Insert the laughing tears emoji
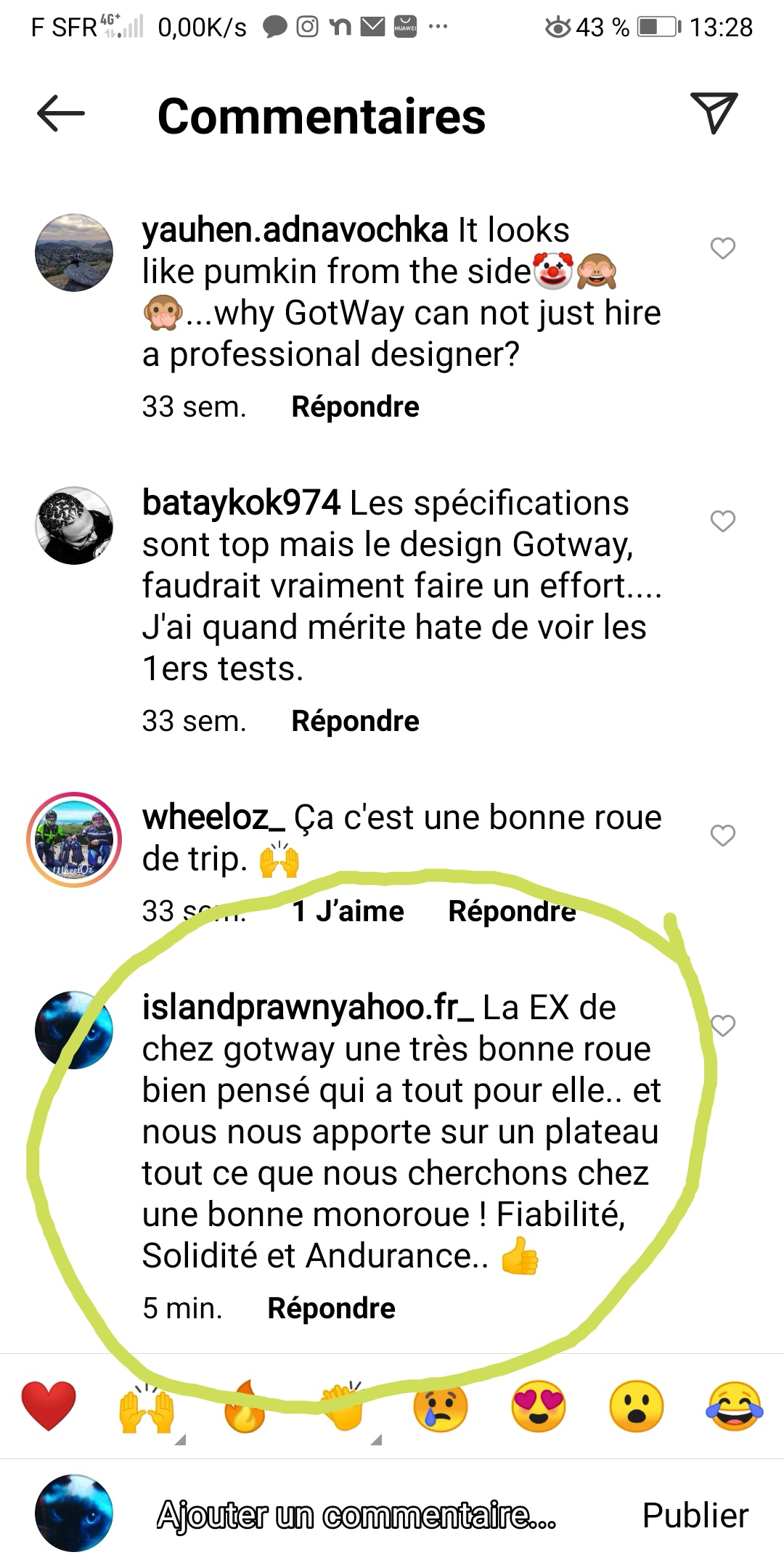784x1568 pixels. 735,1406
